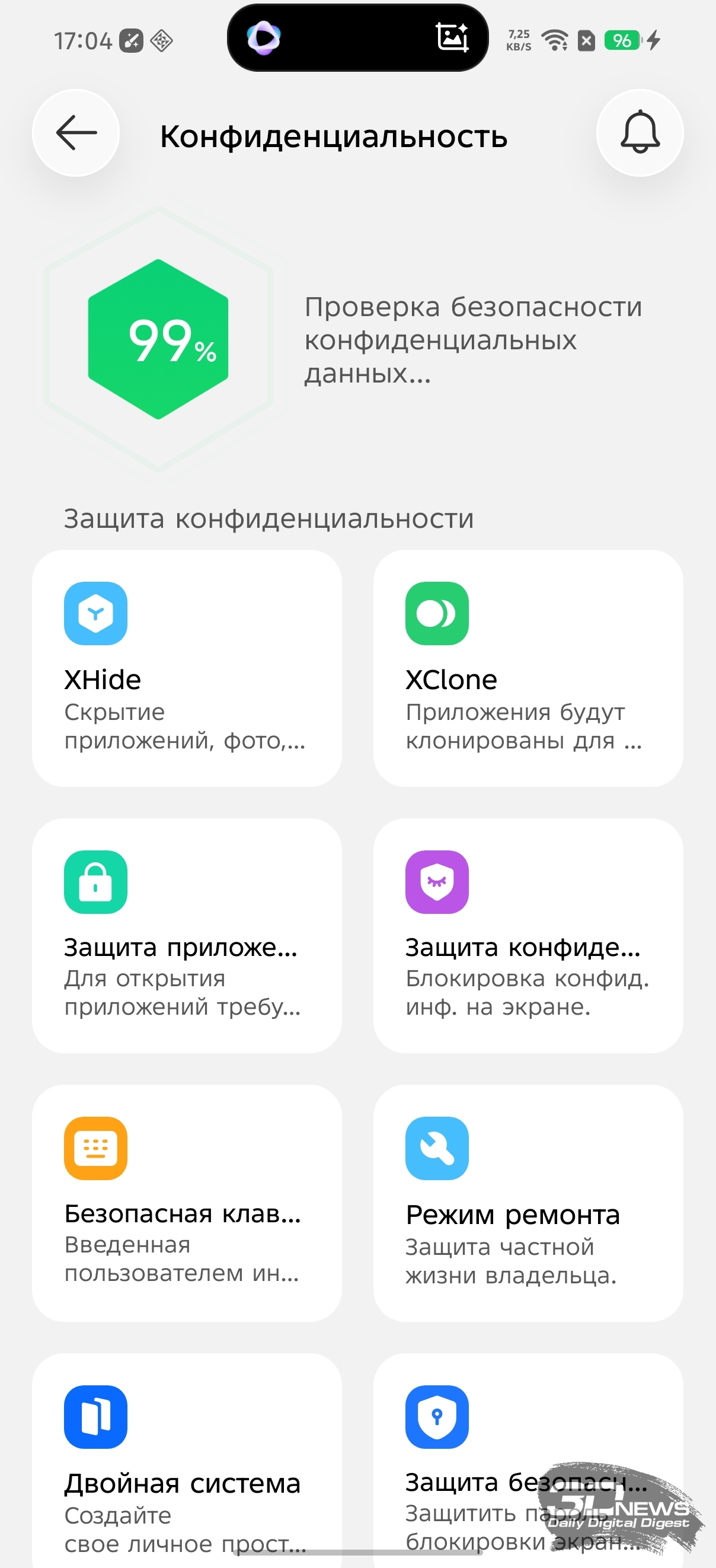Open the notifications bell
Image resolution: width=716 pixels, height=1568 pixels.
pyautogui.click(x=640, y=133)
